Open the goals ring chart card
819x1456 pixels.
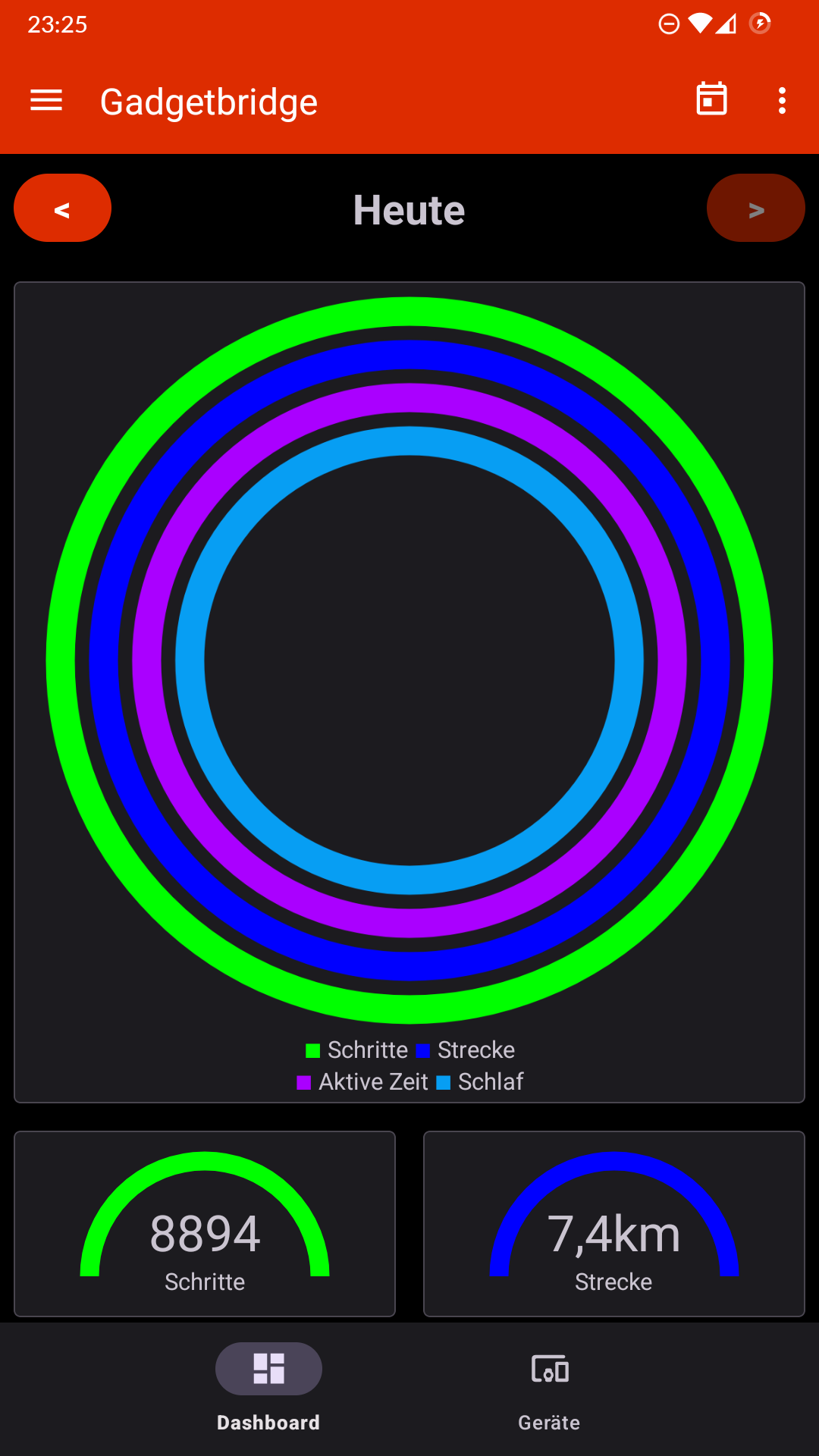(409, 692)
